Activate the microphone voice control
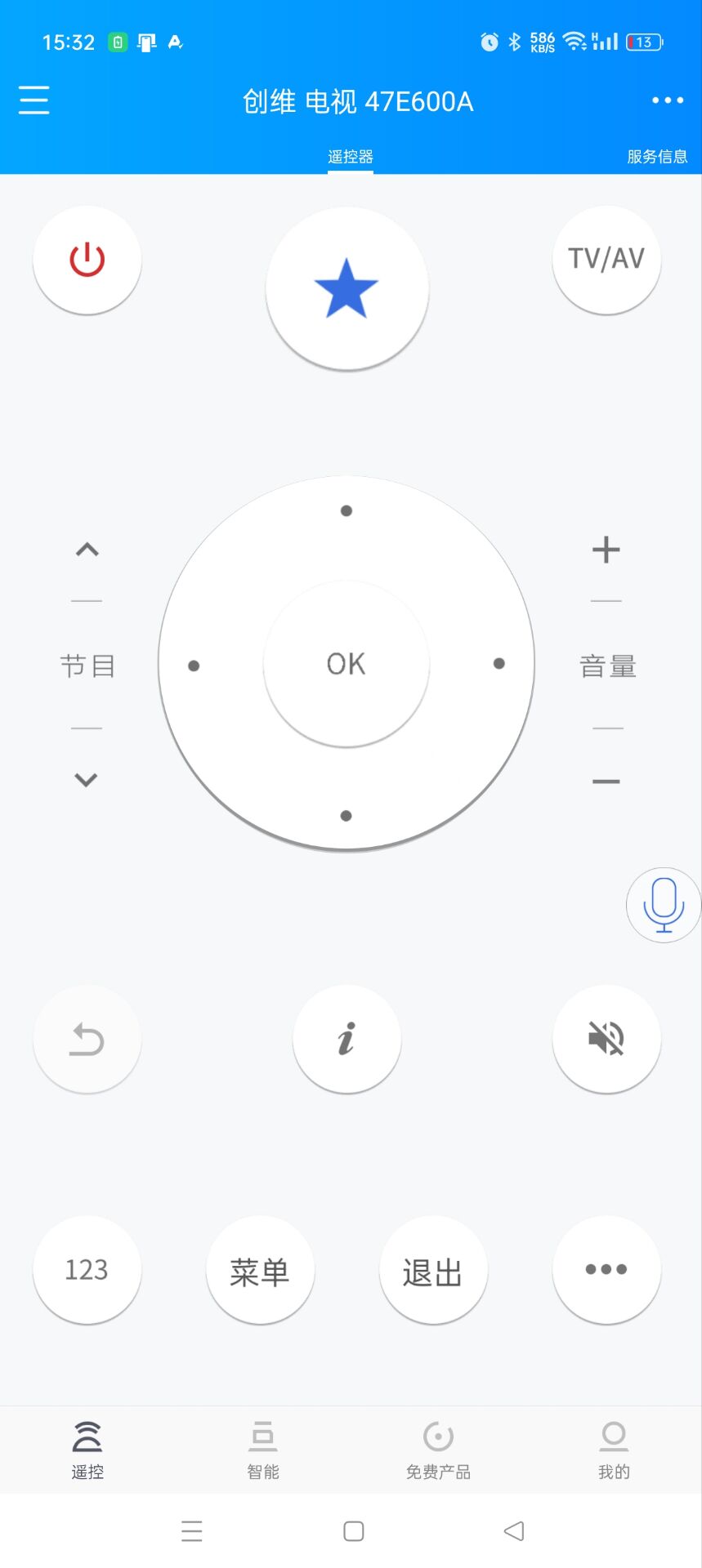This screenshot has height=1568, width=702. pos(663,905)
